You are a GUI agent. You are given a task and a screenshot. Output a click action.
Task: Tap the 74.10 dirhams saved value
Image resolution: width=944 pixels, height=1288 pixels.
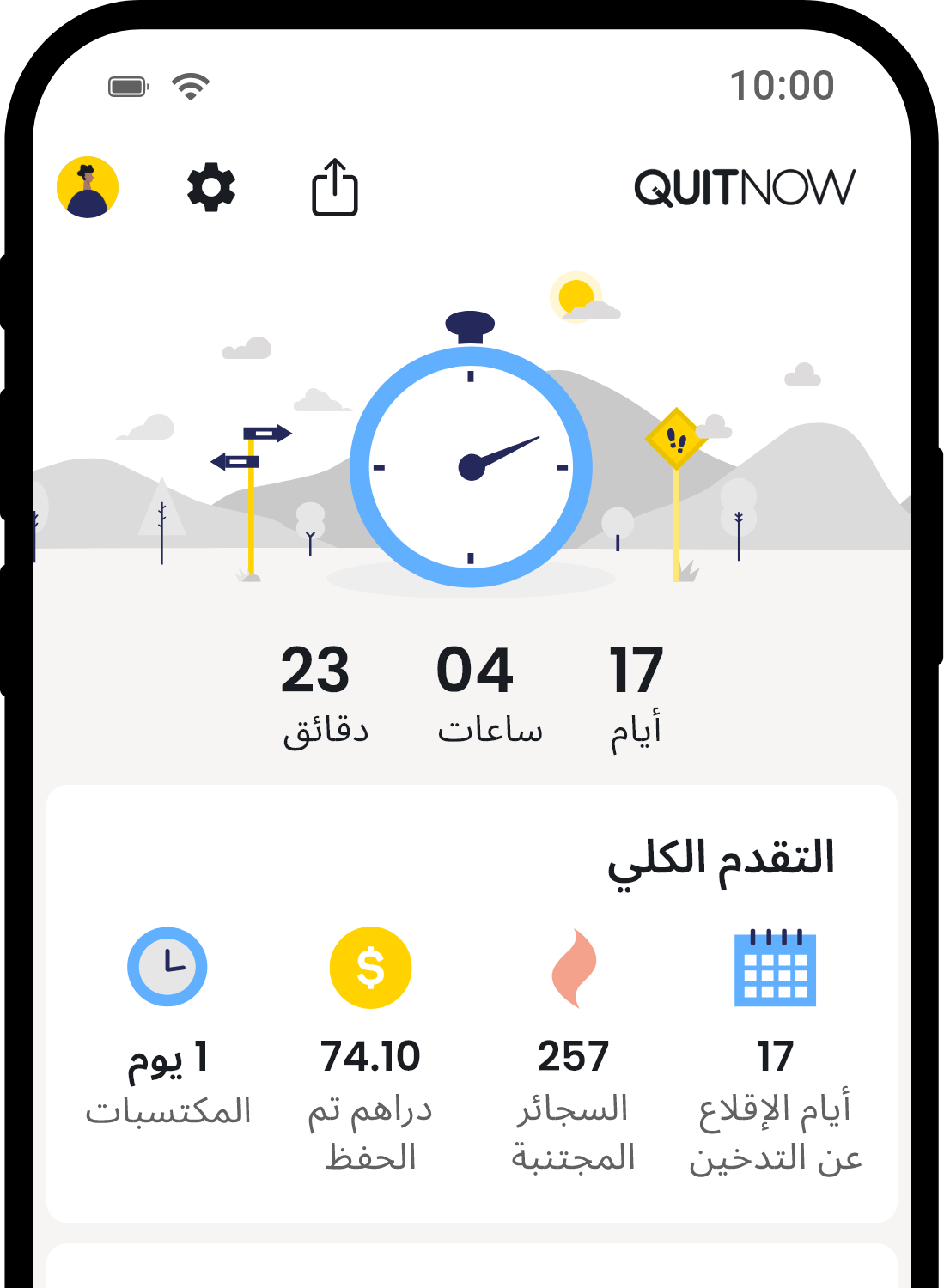[x=369, y=1056]
